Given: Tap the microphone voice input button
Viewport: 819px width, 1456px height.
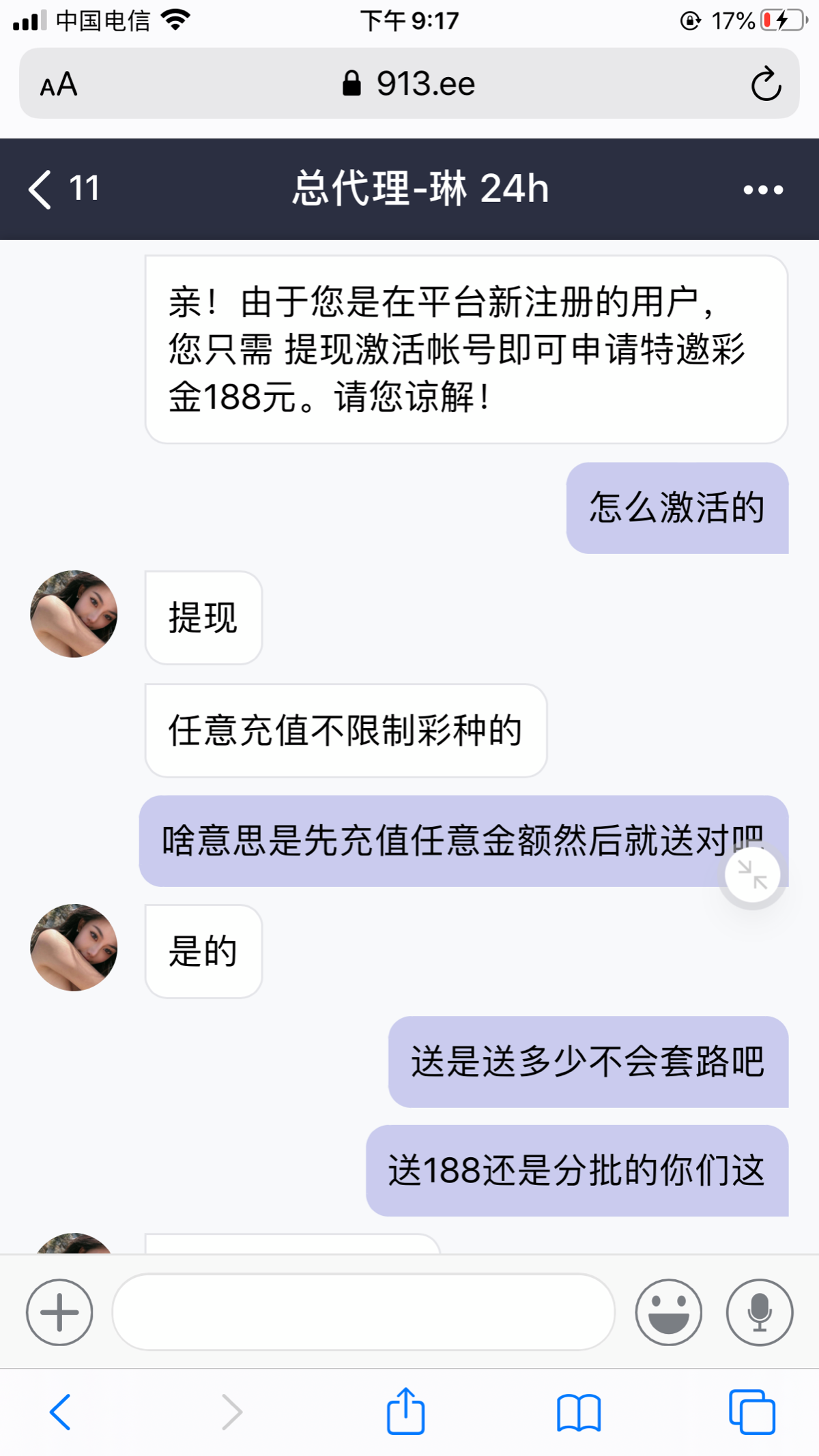Looking at the screenshot, I should click(x=760, y=1312).
